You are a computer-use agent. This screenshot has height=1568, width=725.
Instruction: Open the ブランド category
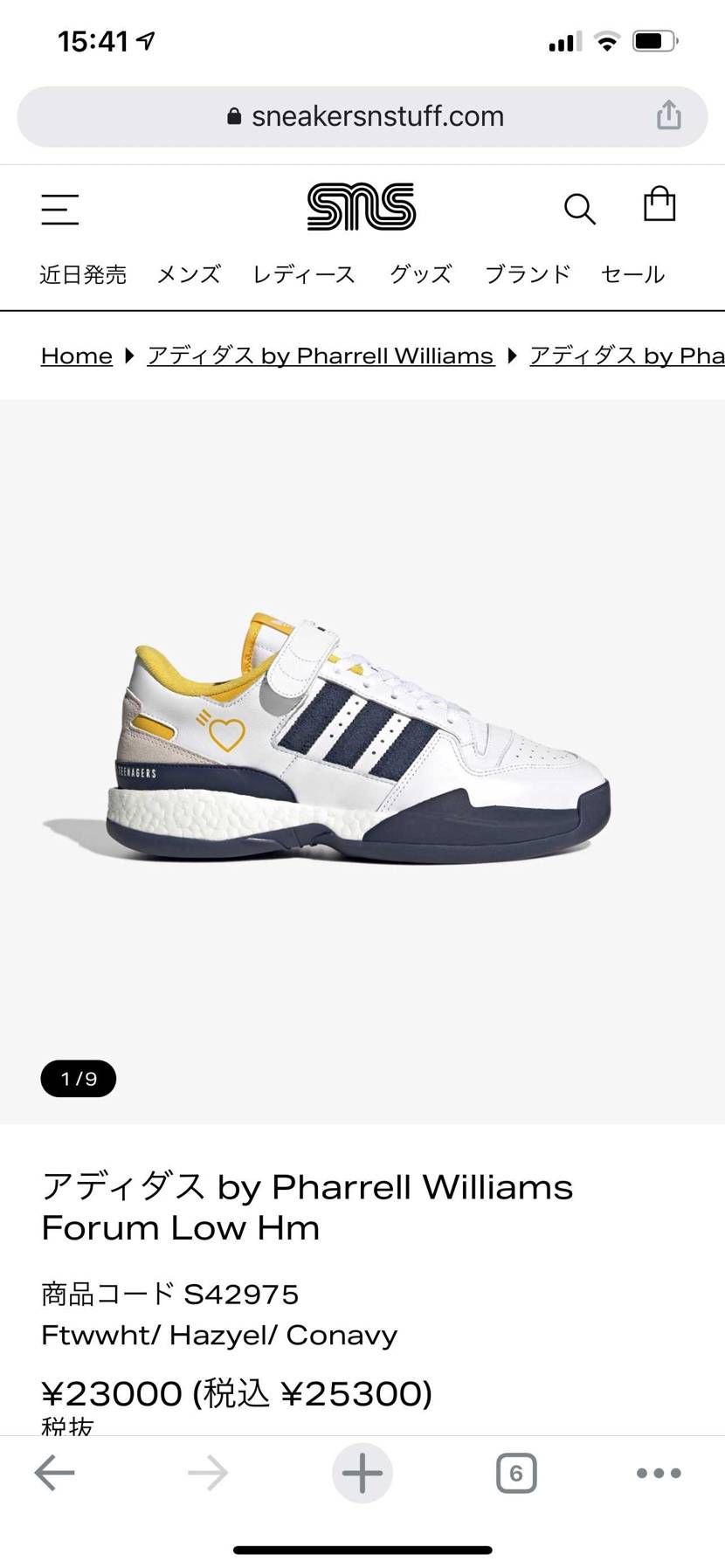(528, 274)
